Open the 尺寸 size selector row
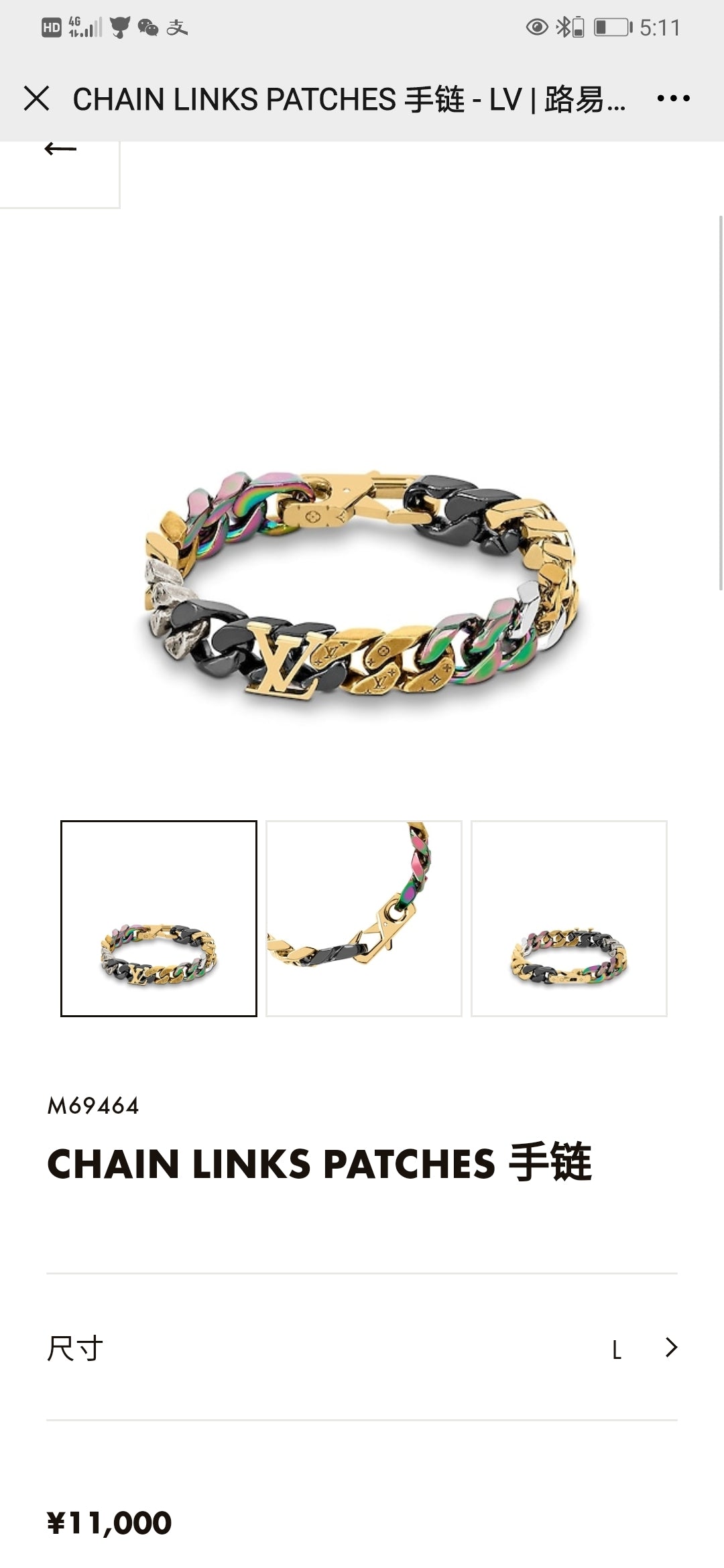The height and width of the screenshot is (1568, 724). [x=362, y=1348]
